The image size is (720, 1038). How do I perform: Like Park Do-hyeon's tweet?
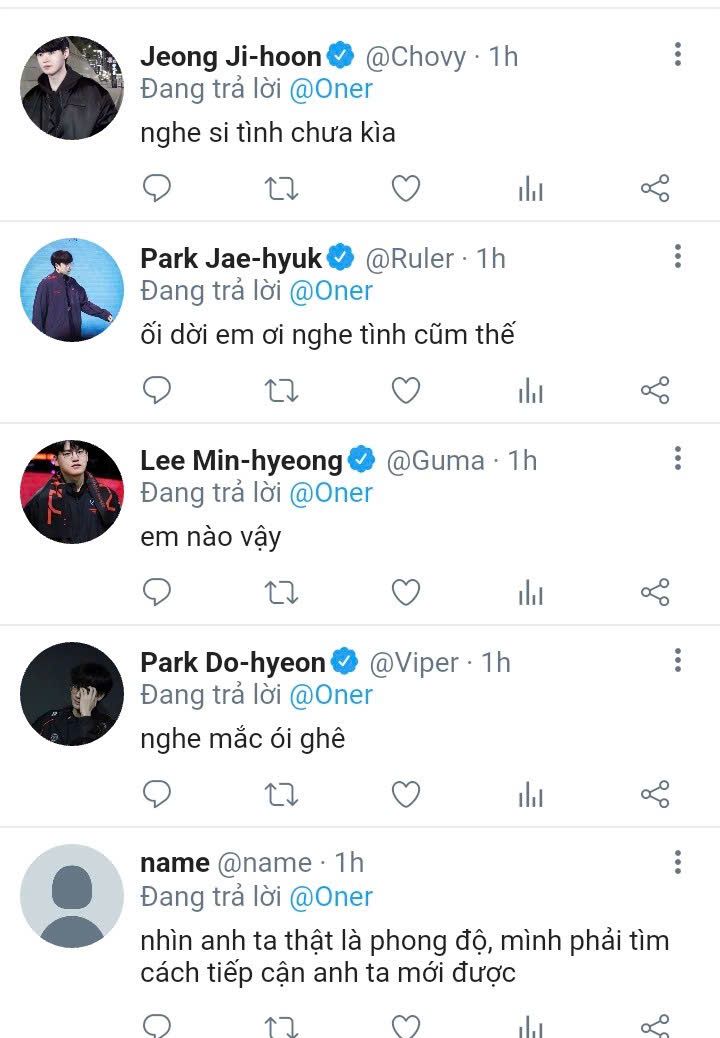coord(405,794)
